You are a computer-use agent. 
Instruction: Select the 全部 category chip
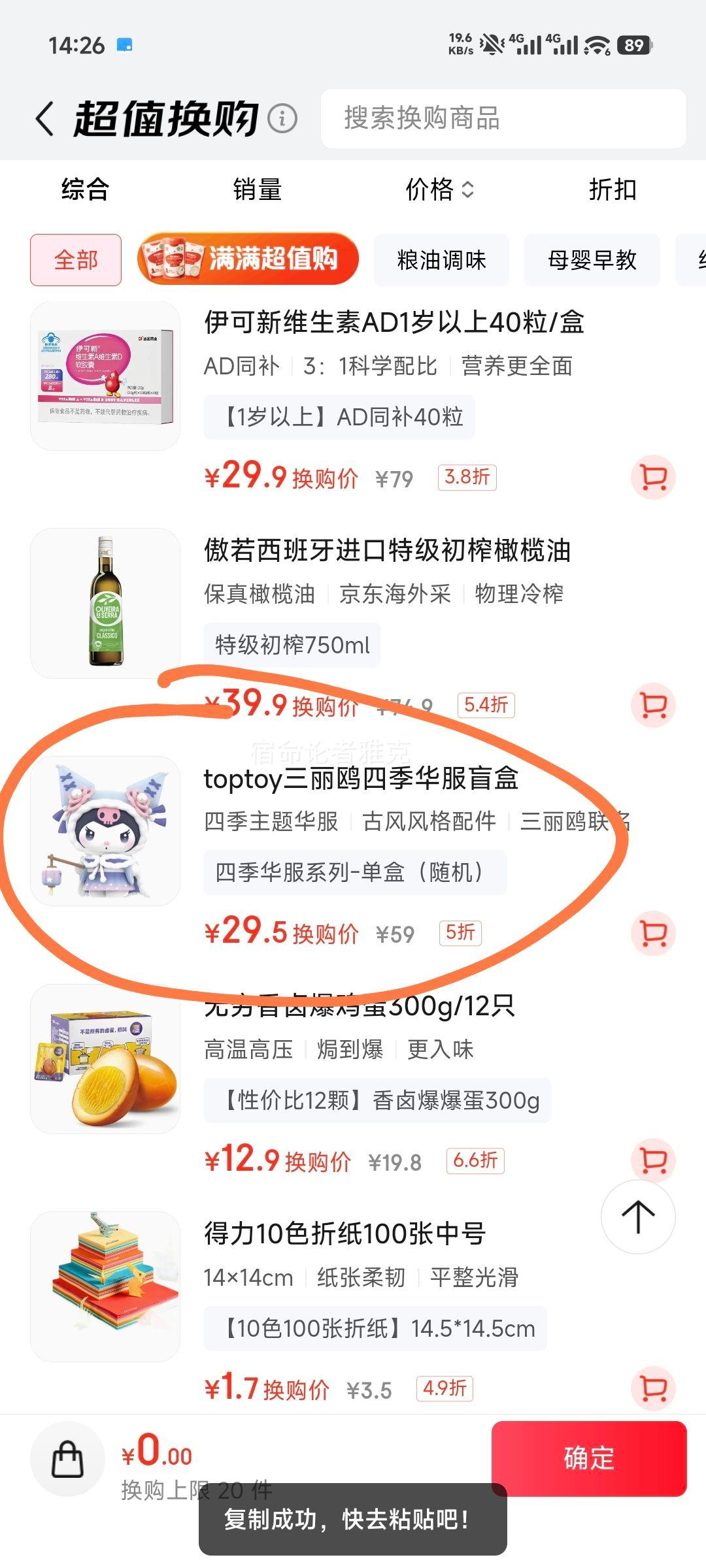pos(76,260)
